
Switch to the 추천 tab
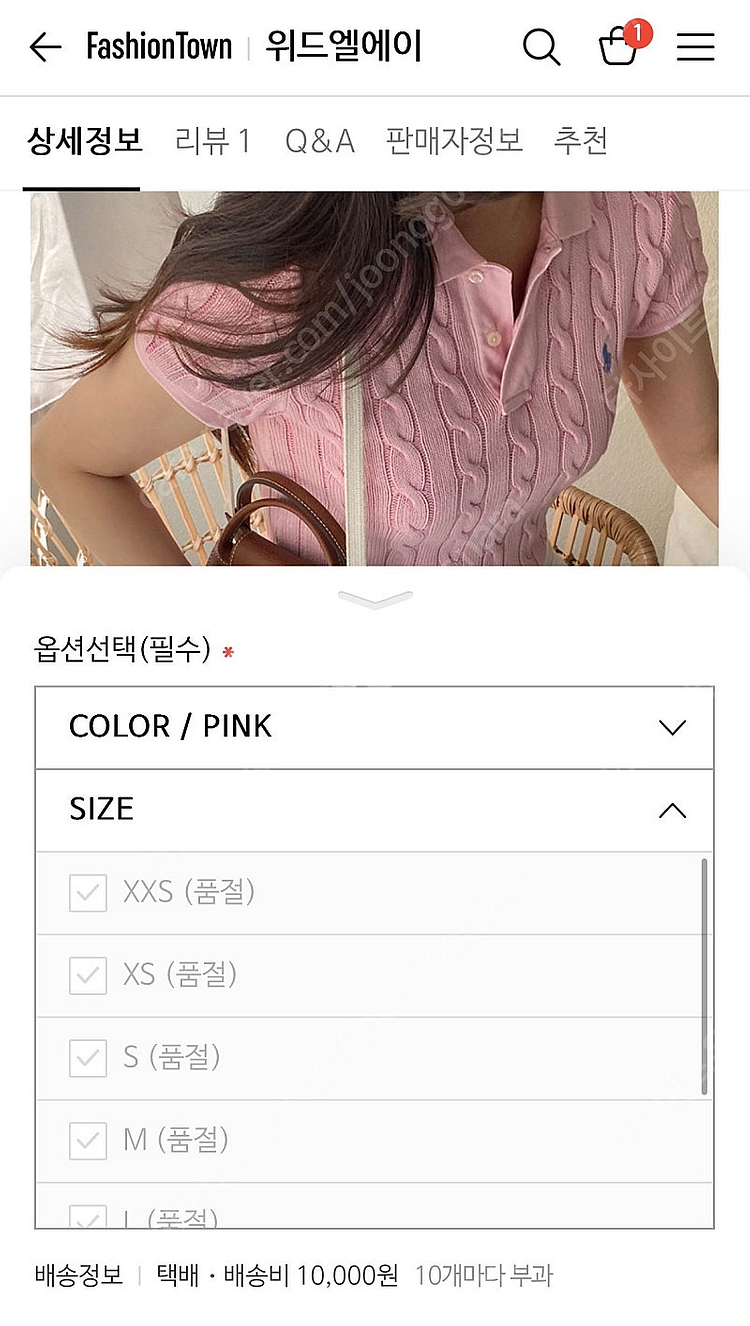point(581,141)
